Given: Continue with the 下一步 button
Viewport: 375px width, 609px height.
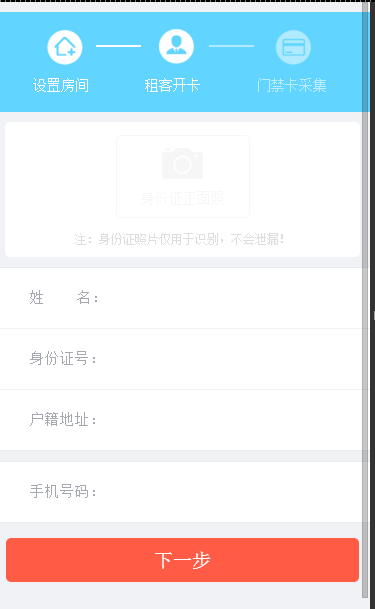Looking at the screenshot, I should (x=182, y=560).
